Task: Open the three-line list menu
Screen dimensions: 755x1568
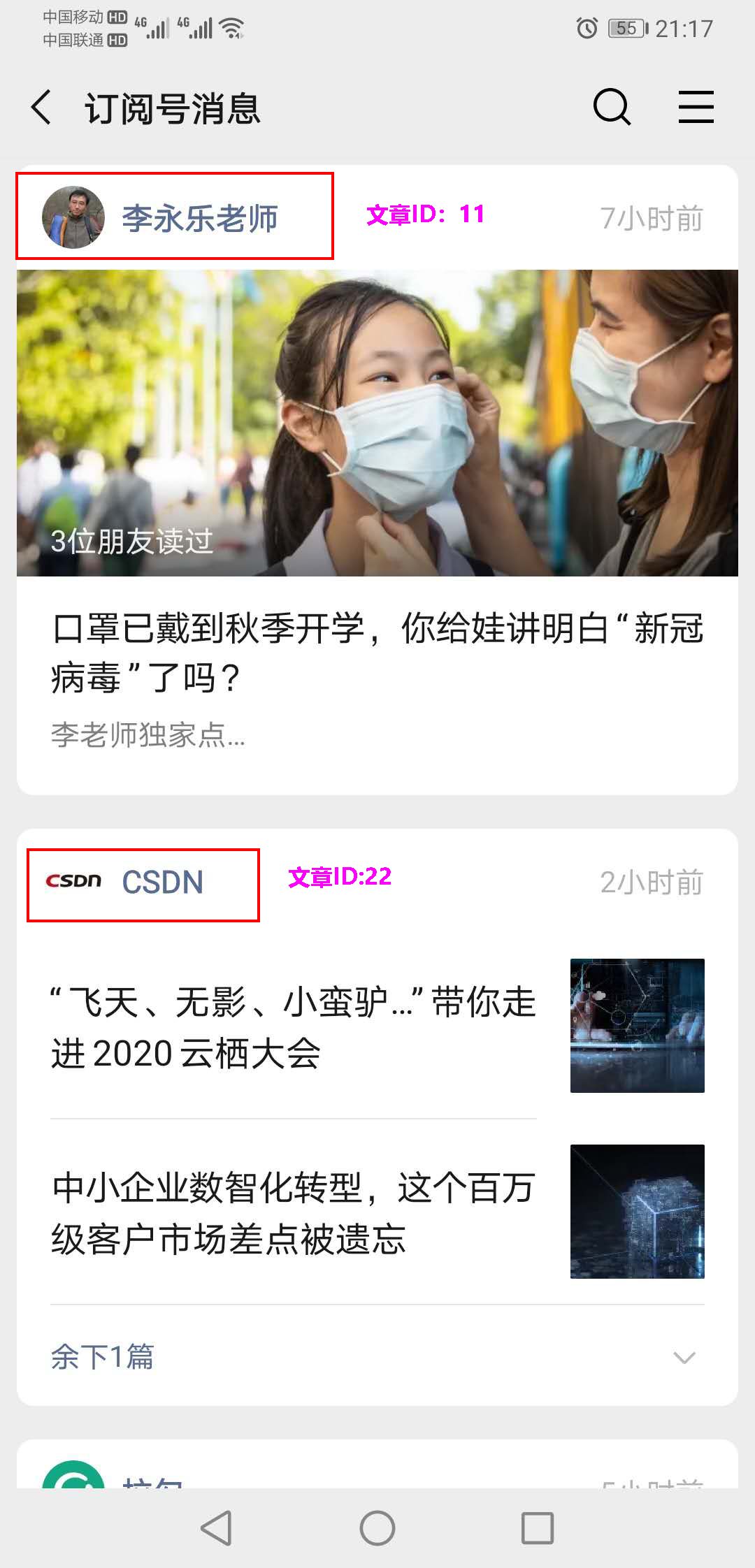Action: (696, 108)
